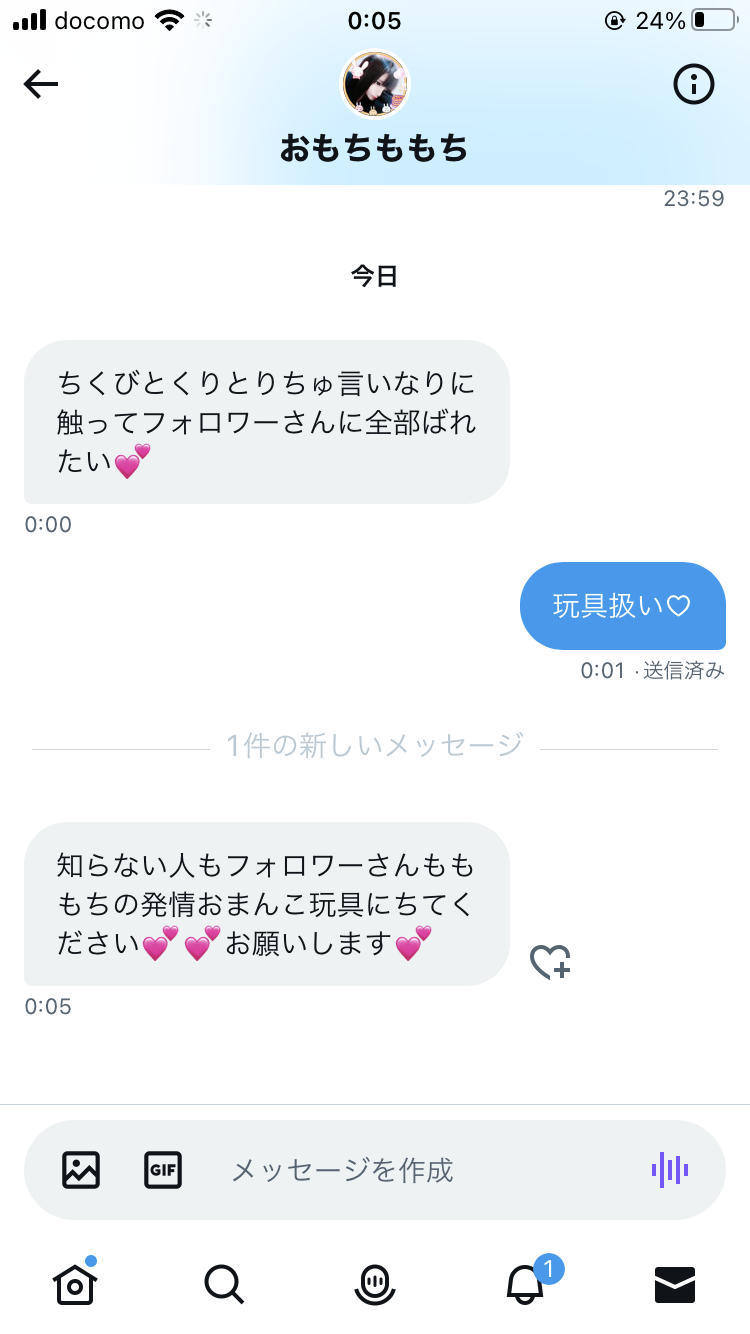Tap the profile avatar of おもちももち

point(375,84)
